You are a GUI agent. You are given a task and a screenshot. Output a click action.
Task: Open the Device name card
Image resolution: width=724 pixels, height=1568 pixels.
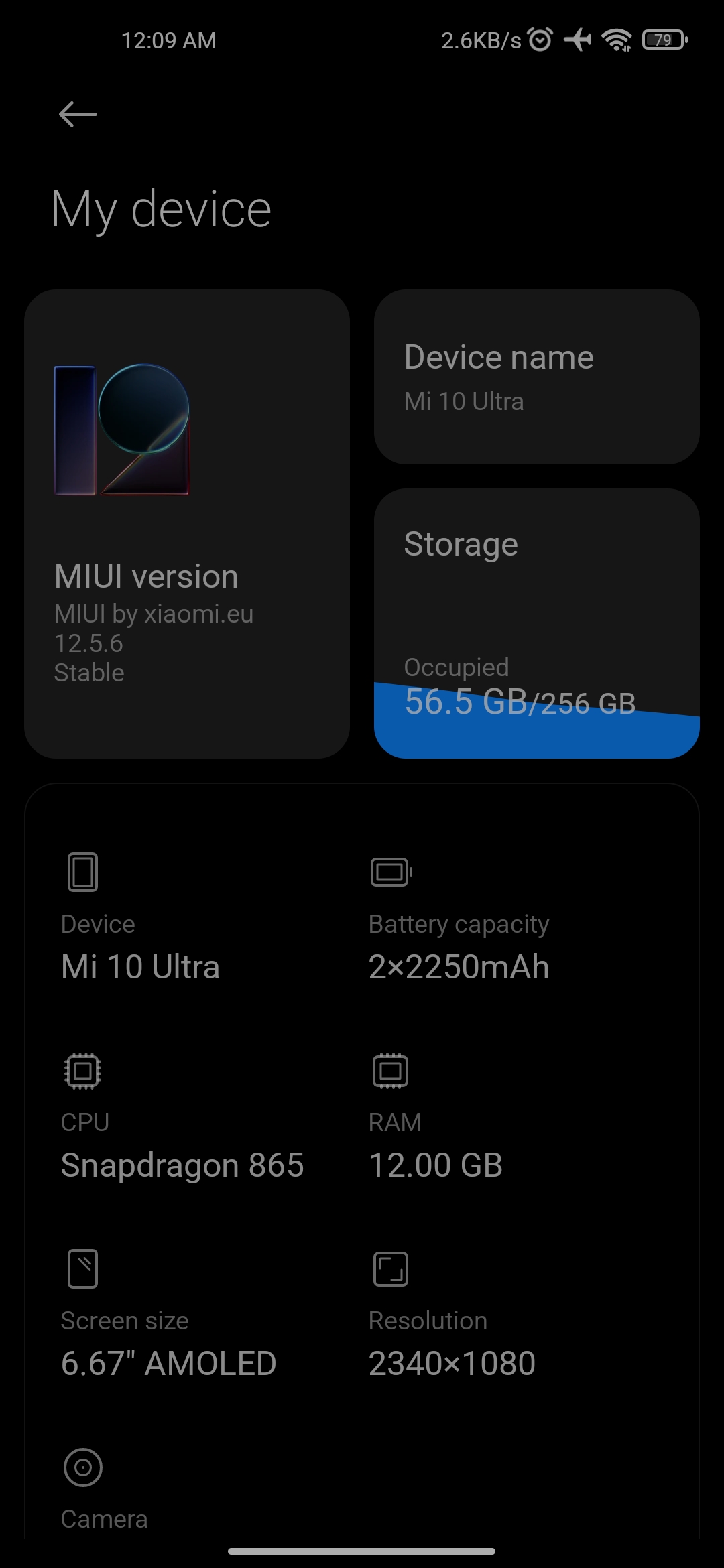pyautogui.click(x=537, y=377)
